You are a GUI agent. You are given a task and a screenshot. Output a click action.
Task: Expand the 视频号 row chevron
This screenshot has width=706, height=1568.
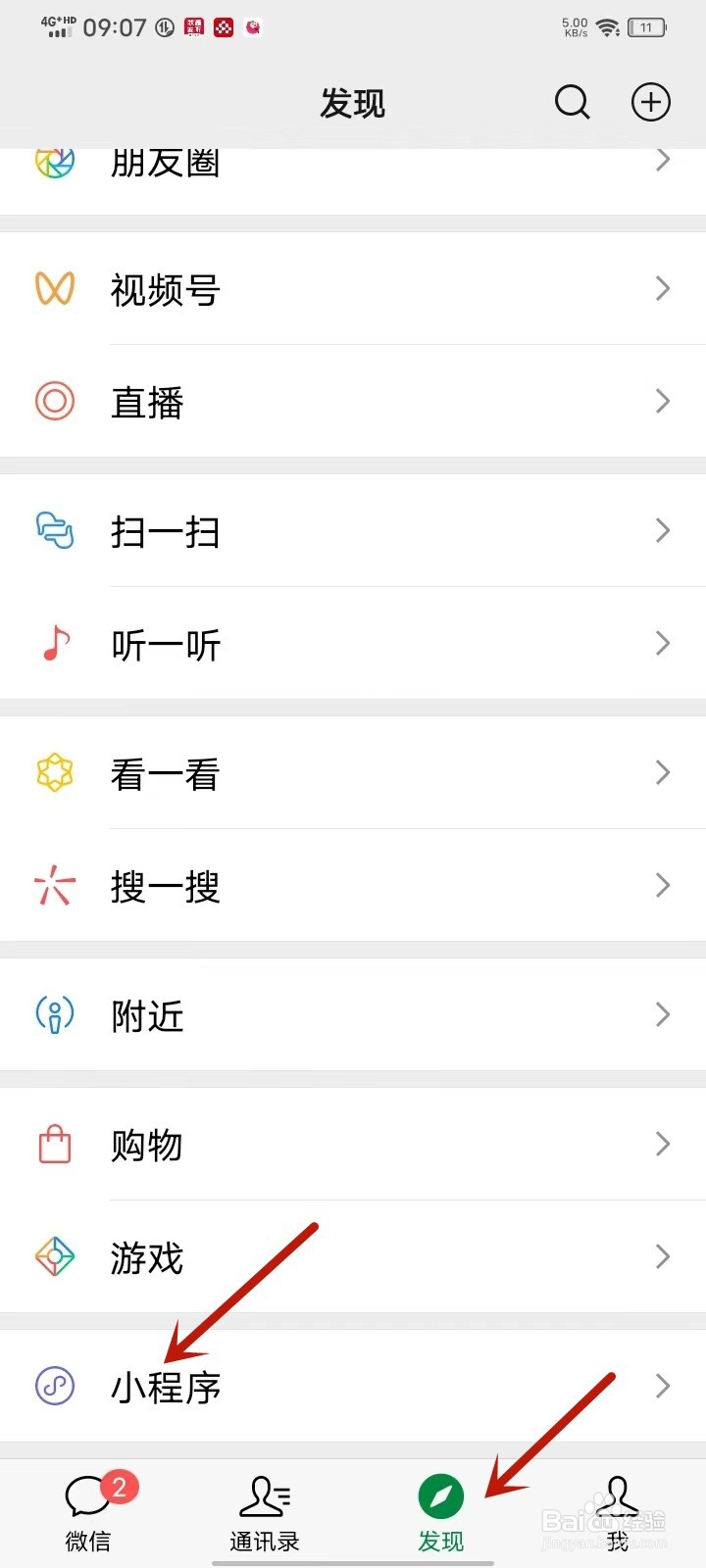(662, 288)
